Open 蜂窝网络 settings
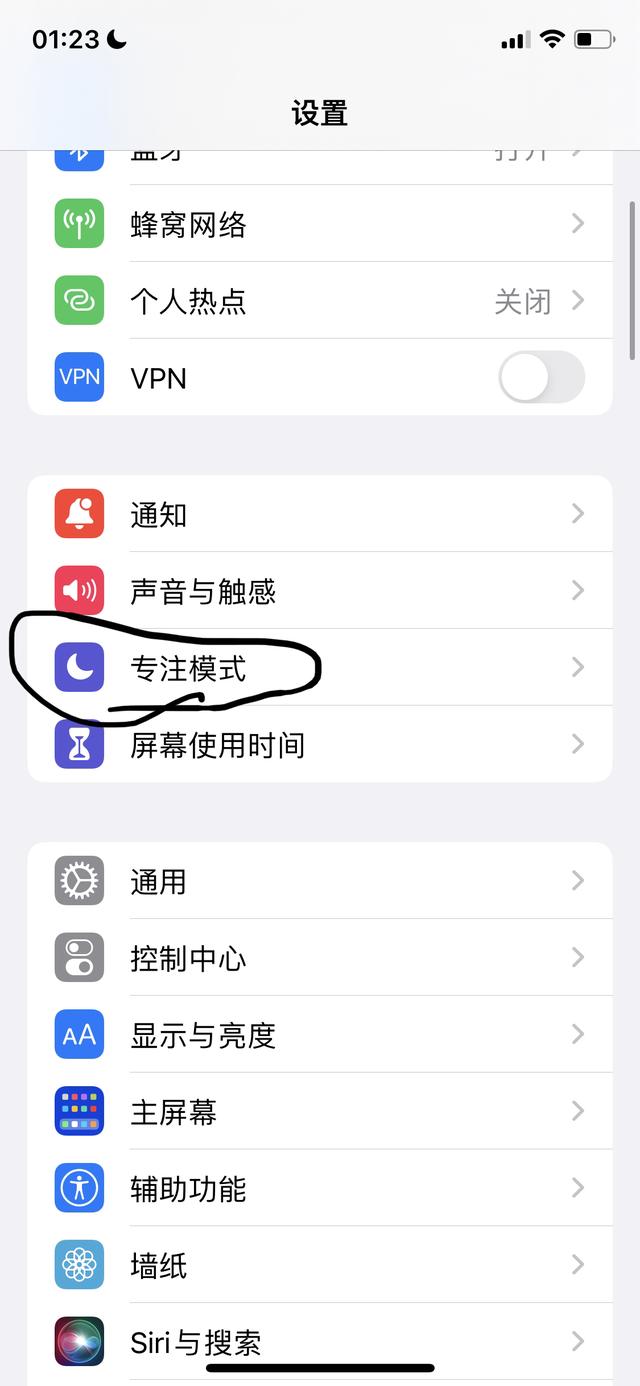This screenshot has height=1386, width=640. click(x=320, y=224)
